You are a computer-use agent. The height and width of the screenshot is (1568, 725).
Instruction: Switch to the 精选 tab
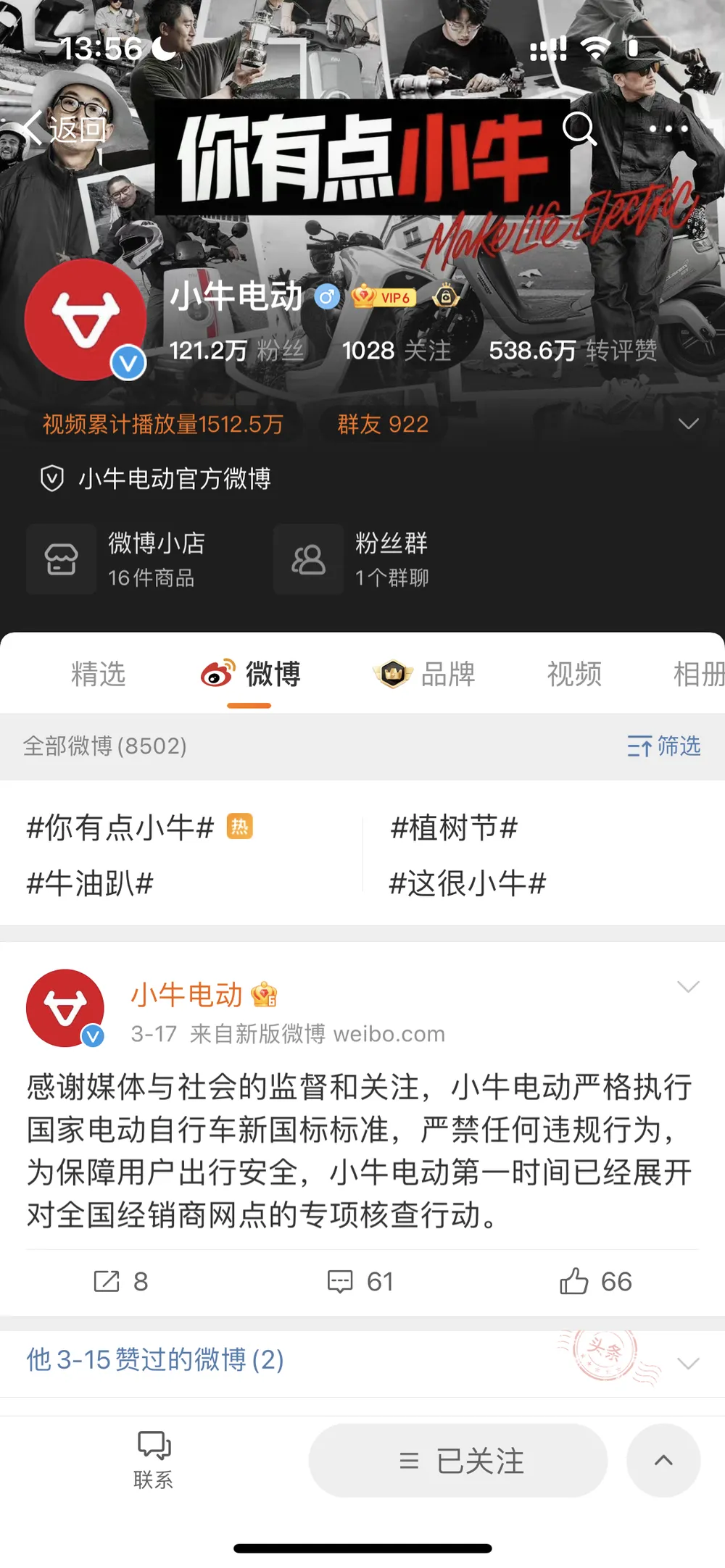point(99,674)
